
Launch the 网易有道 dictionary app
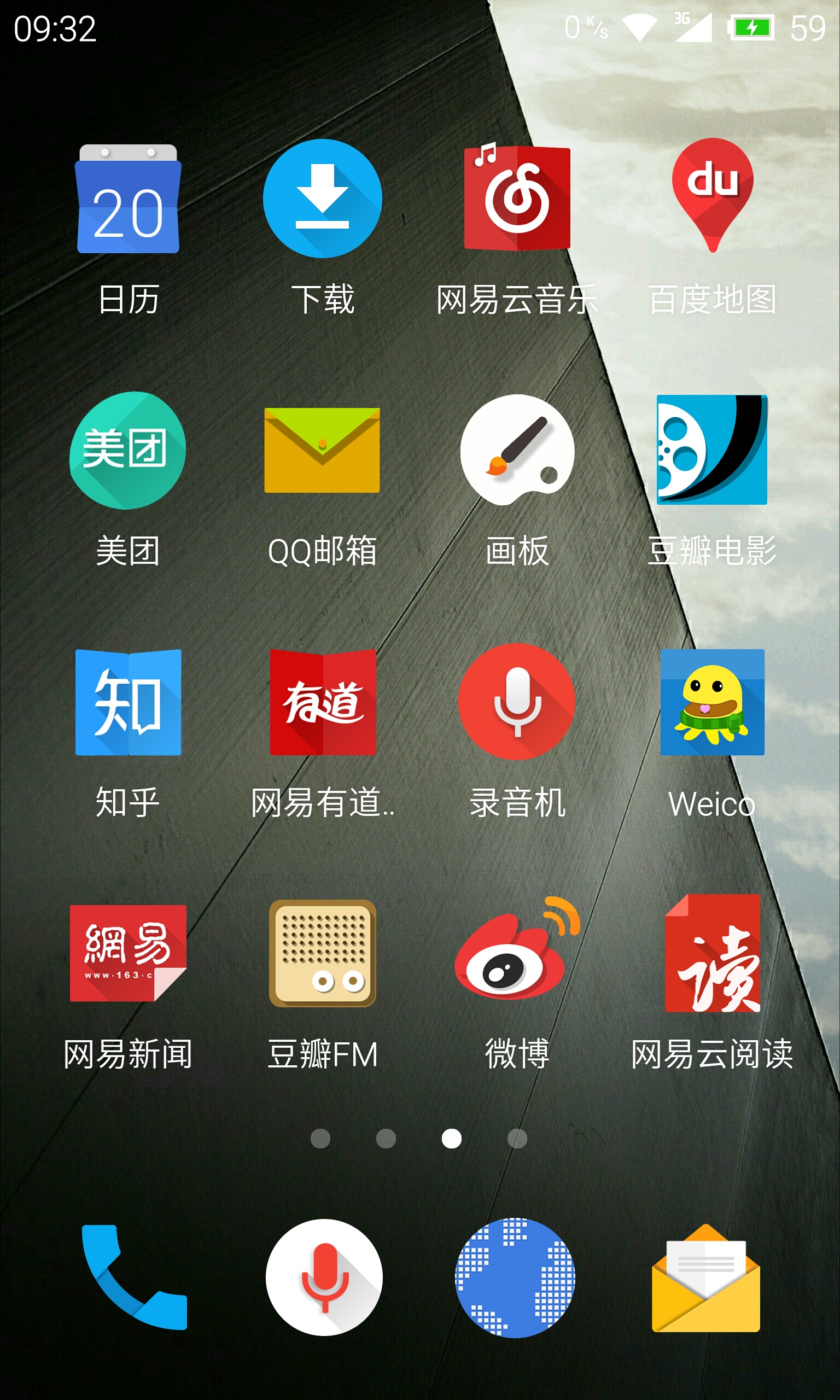[x=323, y=702]
